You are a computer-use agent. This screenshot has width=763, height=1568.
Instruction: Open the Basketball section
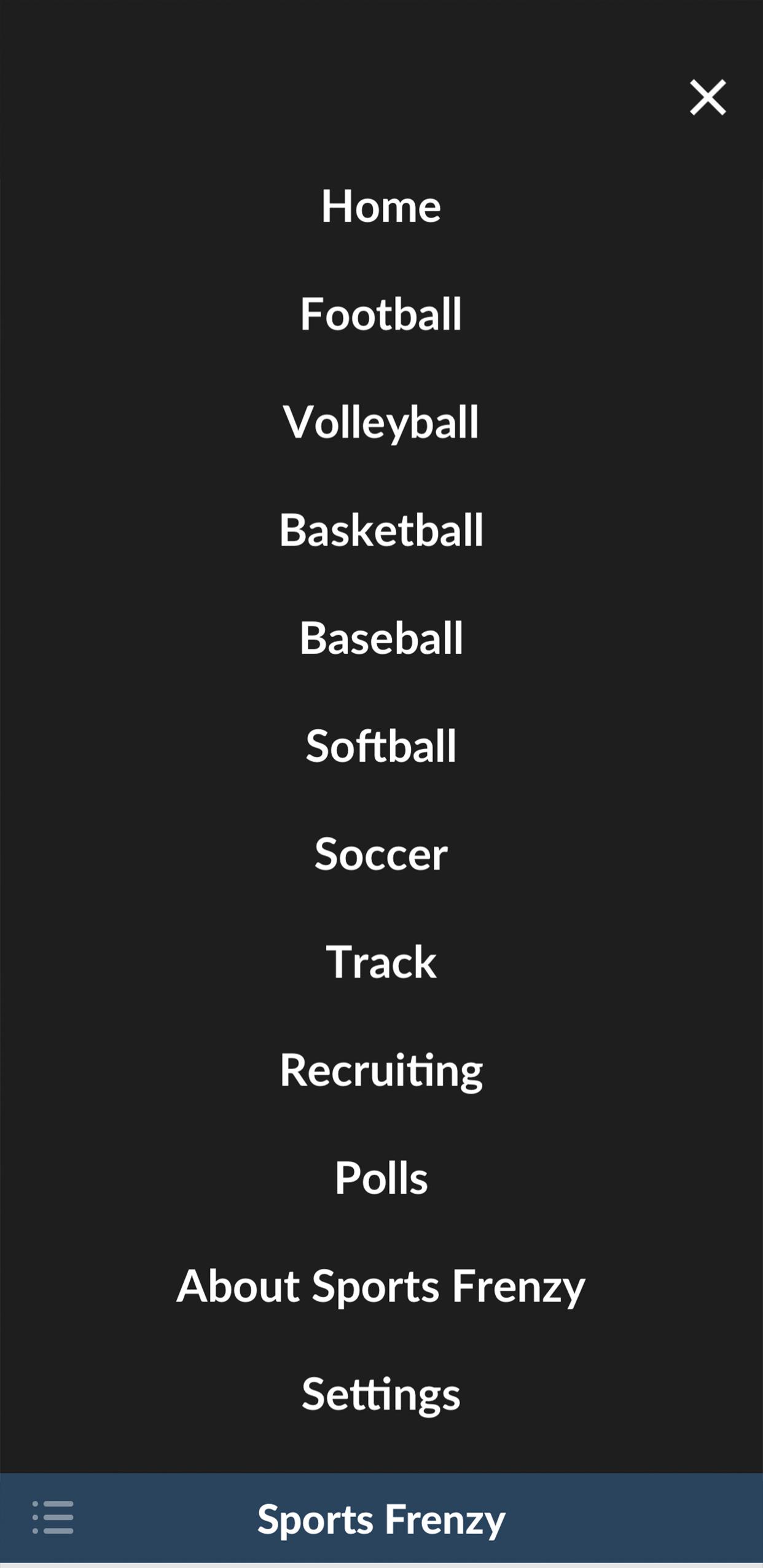point(381,530)
